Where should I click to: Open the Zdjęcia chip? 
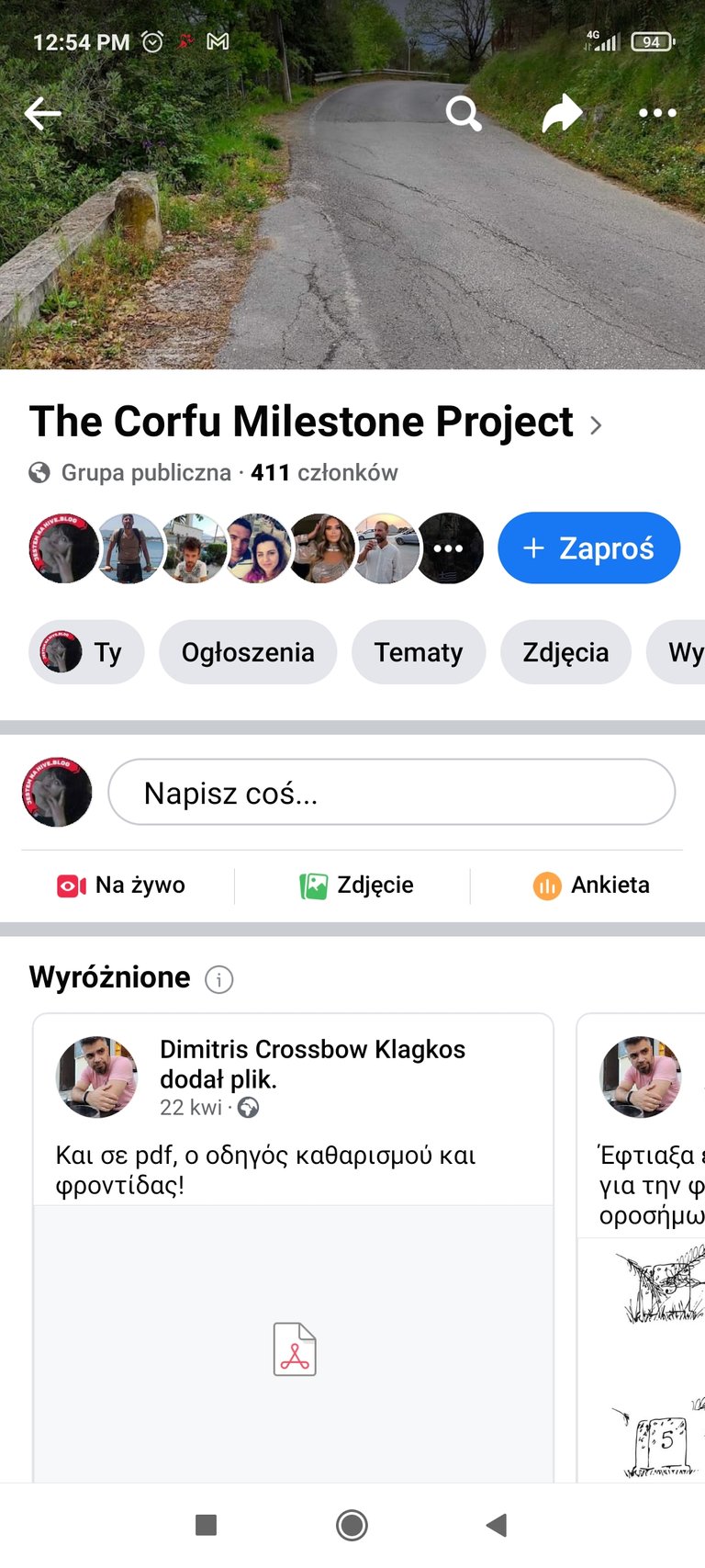pos(565,652)
